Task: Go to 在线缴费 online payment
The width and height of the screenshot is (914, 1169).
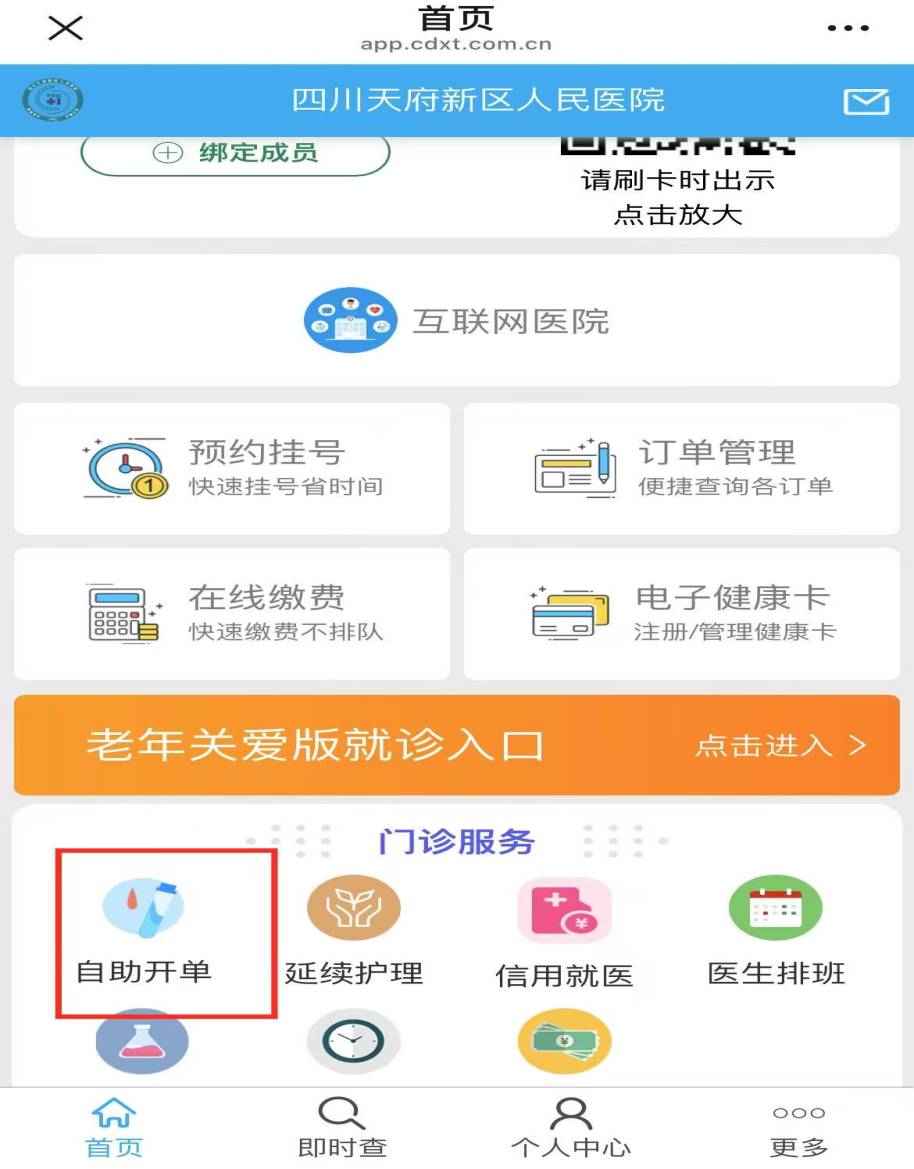Action: (232, 613)
